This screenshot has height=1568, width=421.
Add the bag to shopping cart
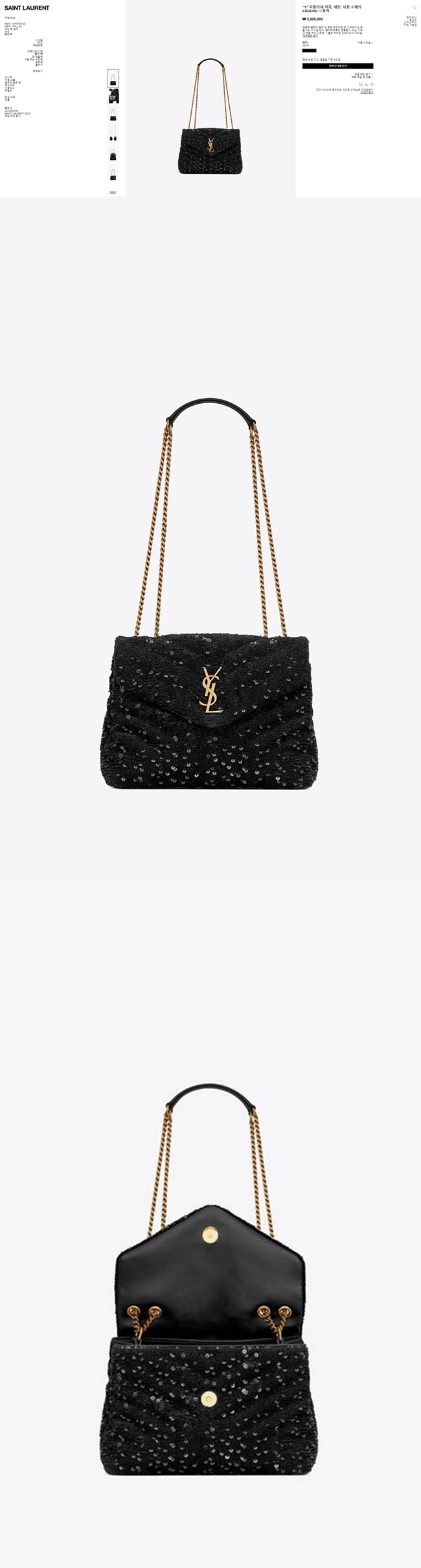point(337,66)
